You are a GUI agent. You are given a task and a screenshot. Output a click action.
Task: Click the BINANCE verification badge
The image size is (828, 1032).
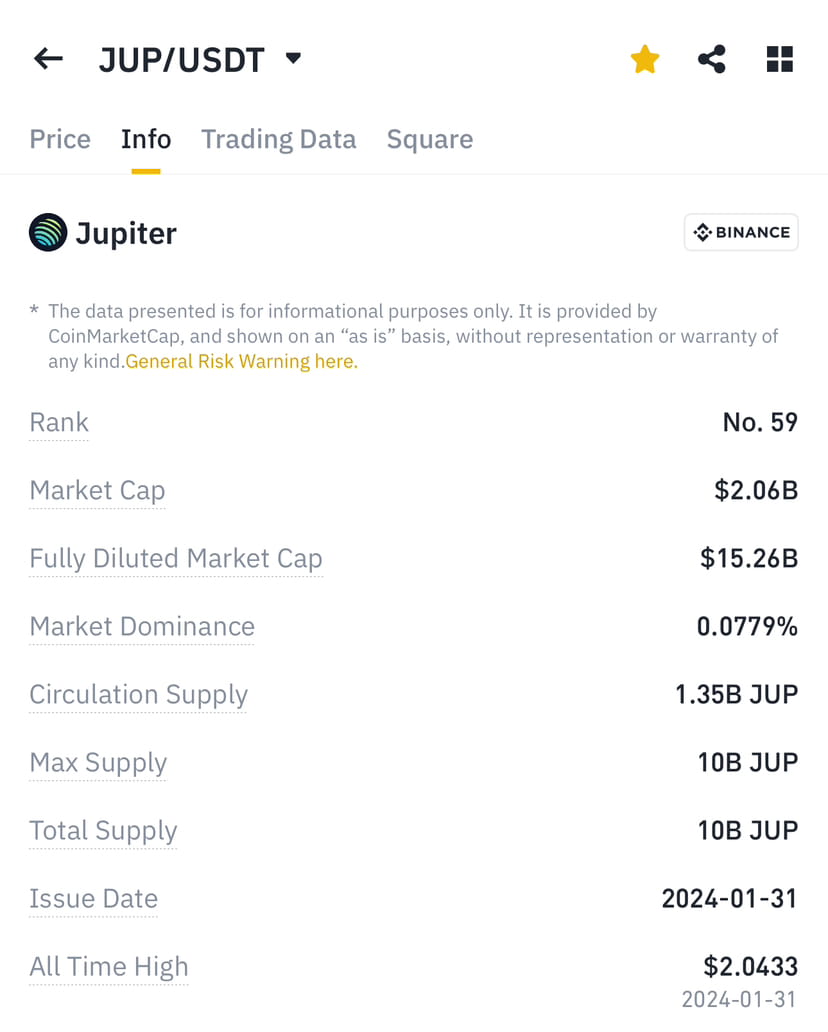(x=741, y=232)
